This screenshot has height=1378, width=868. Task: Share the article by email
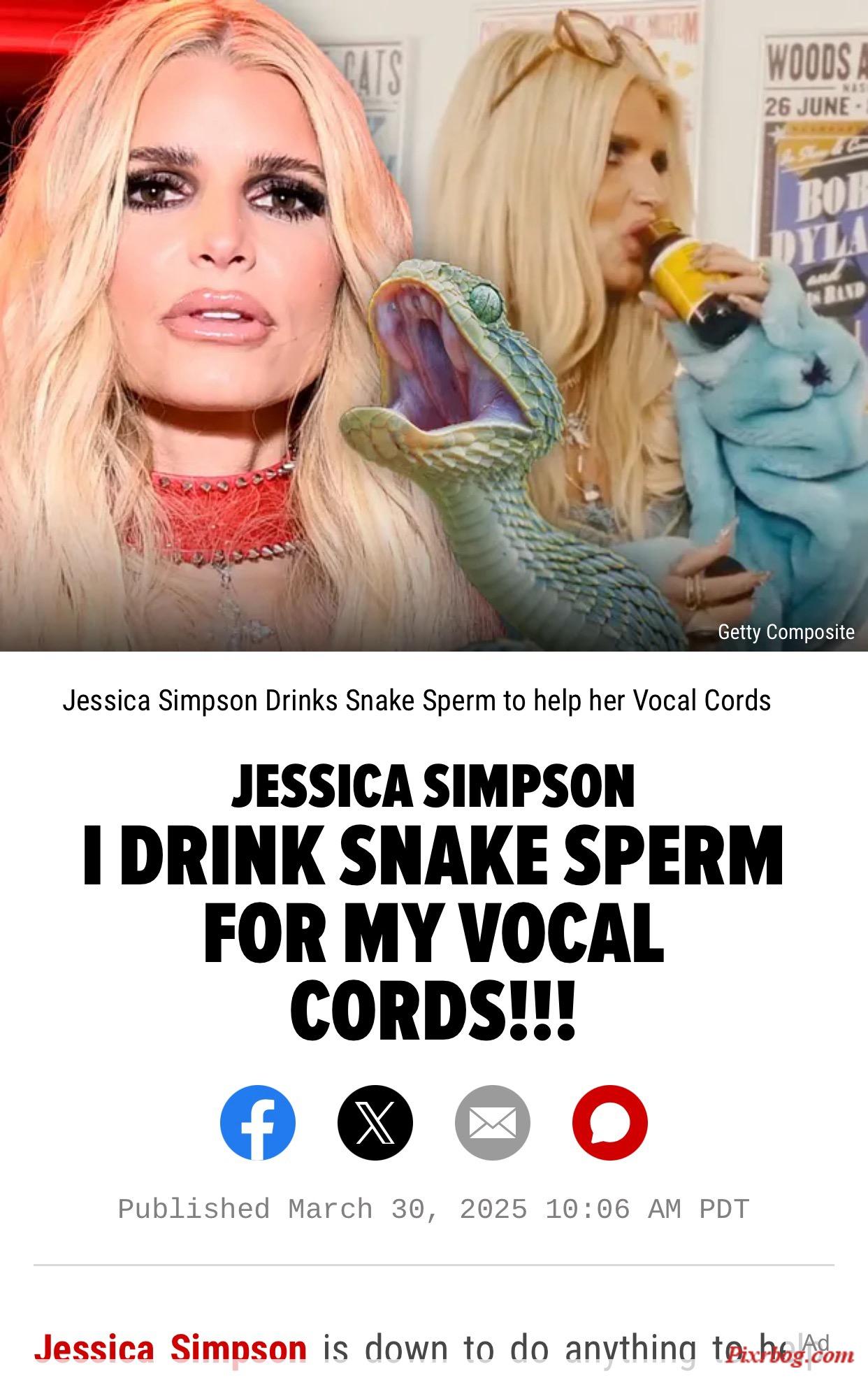click(493, 1122)
